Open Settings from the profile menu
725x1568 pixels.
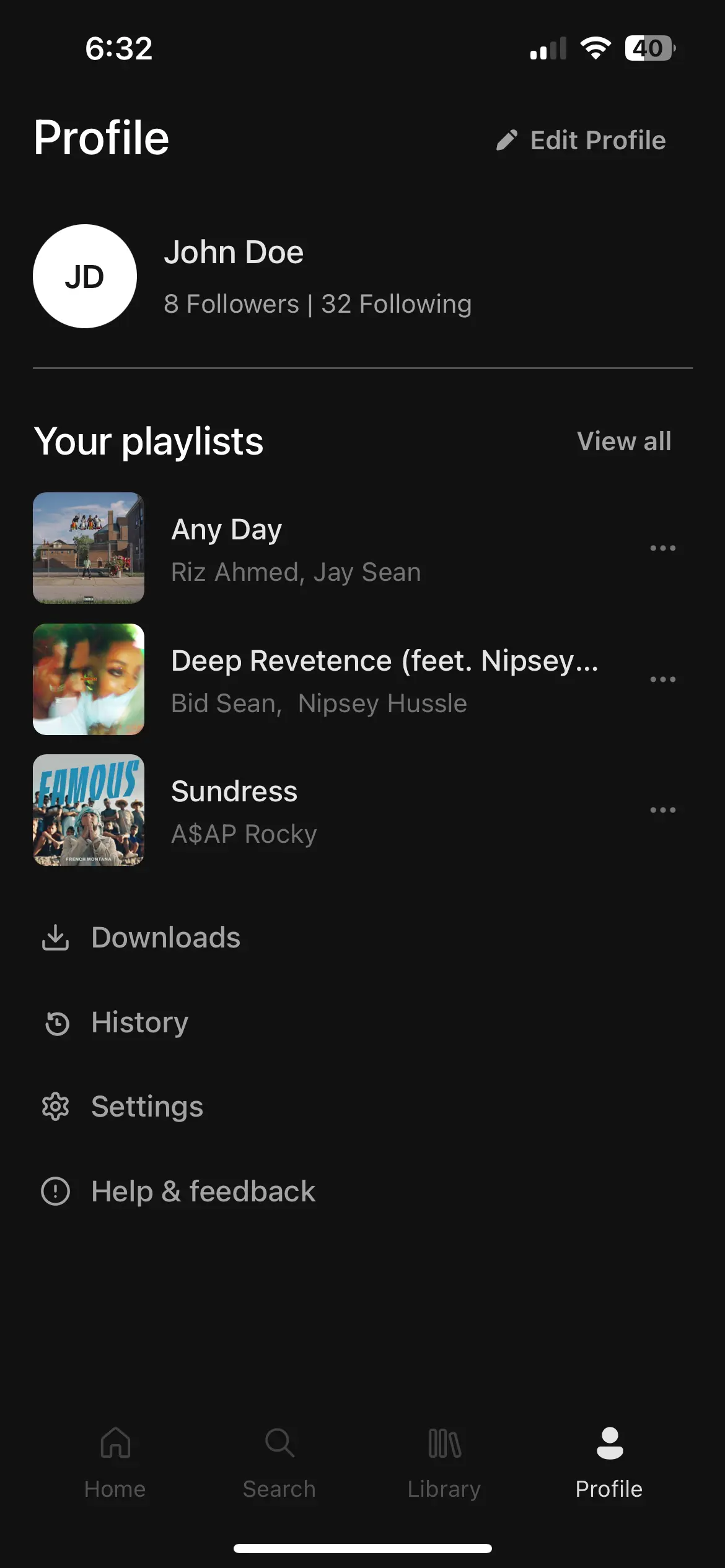pyautogui.click(x=147, y=1105)
